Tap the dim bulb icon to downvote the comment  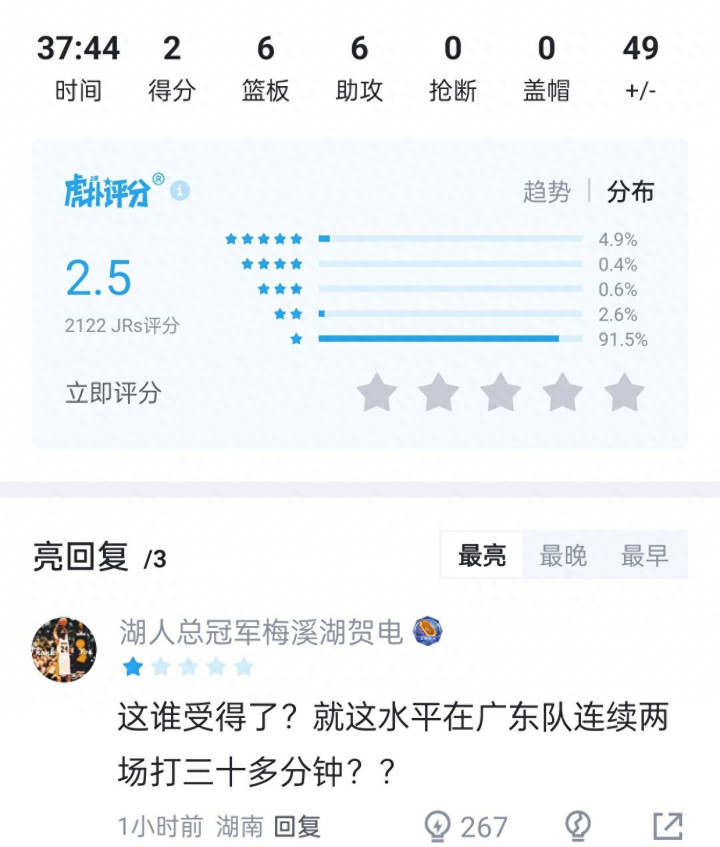click(x=578, y=826)
